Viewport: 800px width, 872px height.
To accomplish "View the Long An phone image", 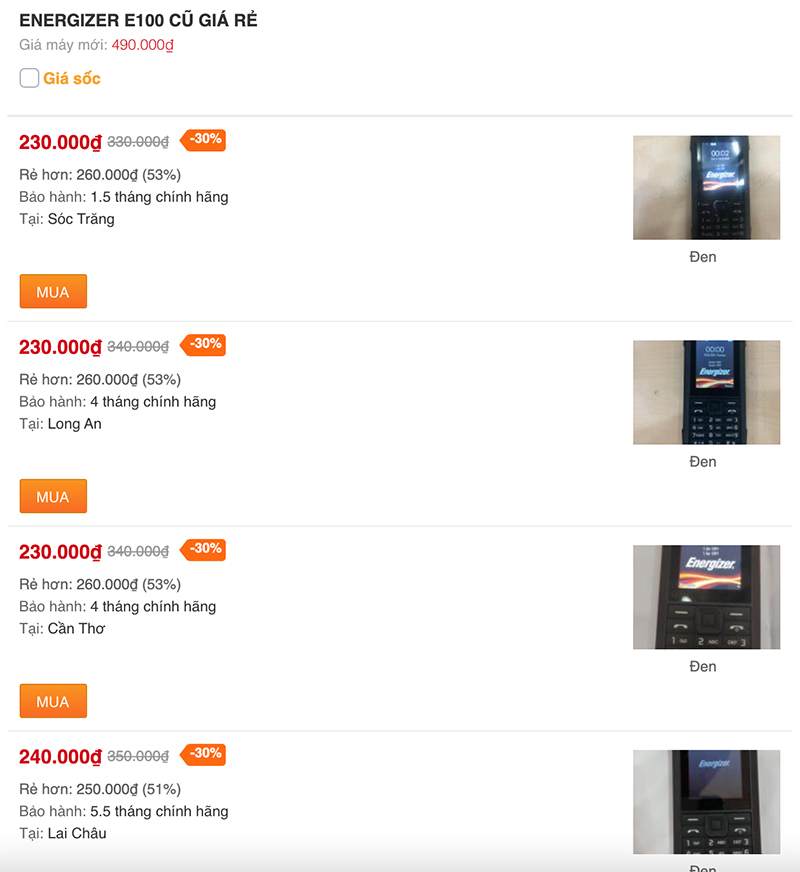I will coord(706,392).
